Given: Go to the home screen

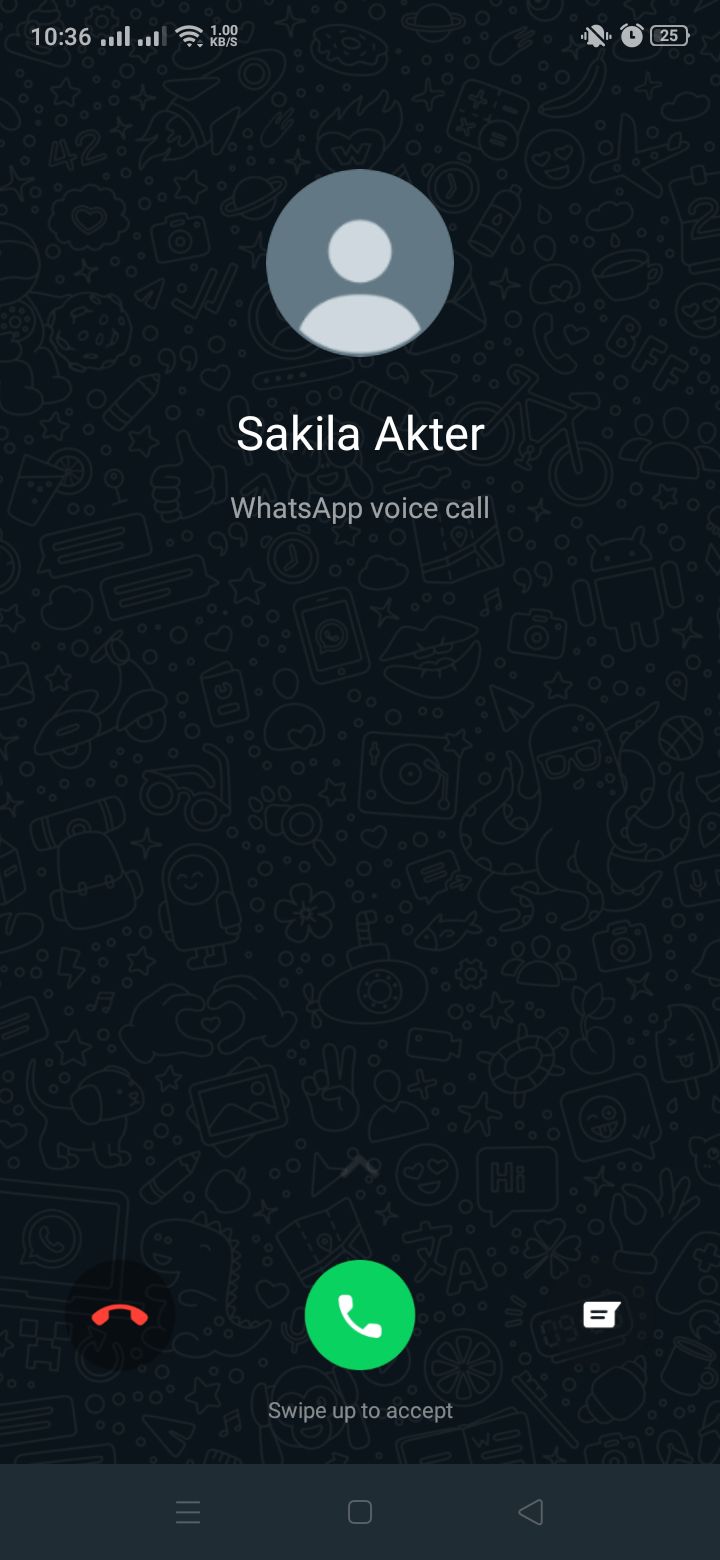Looking at the screenshot, I should (x=360, y=1512).
